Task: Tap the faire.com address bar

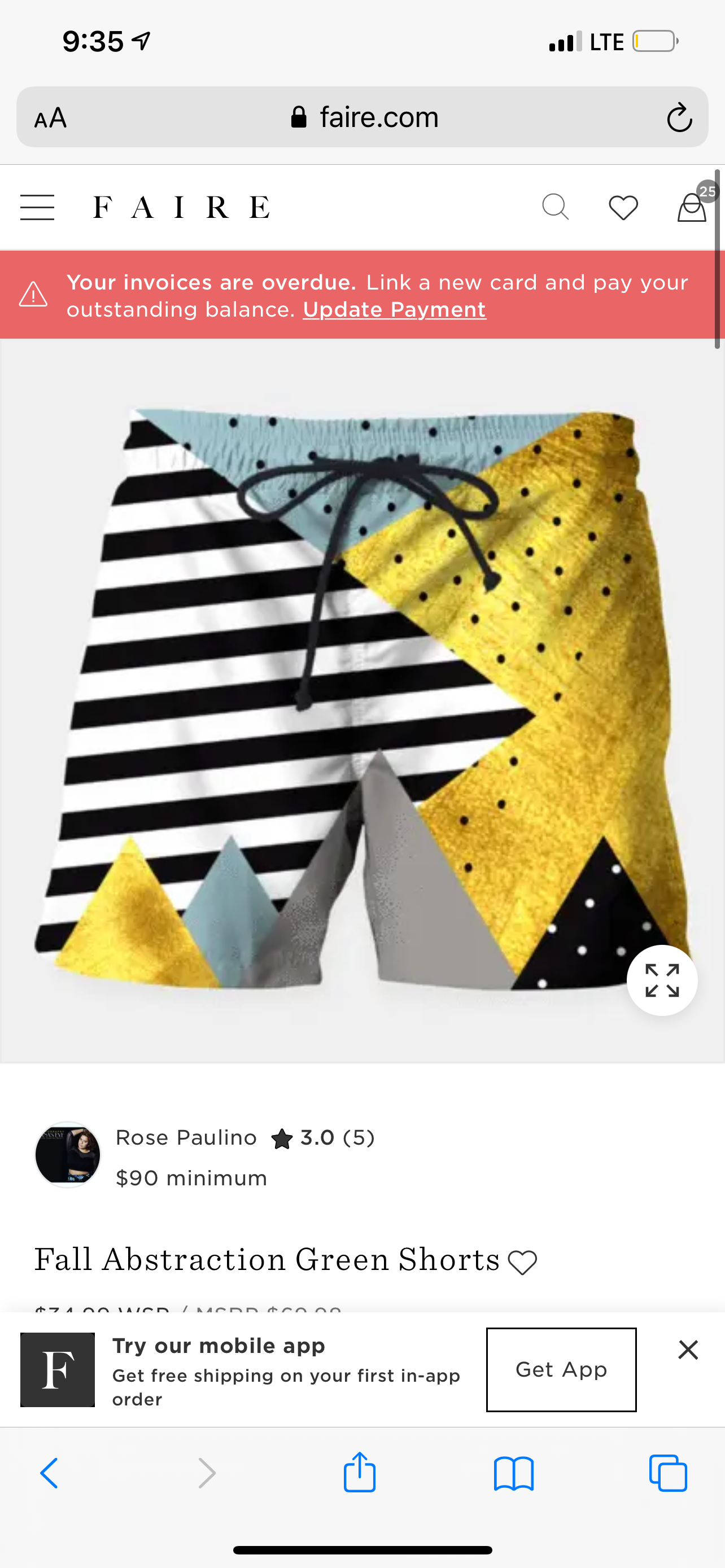Action: click(x=364, y=117)
